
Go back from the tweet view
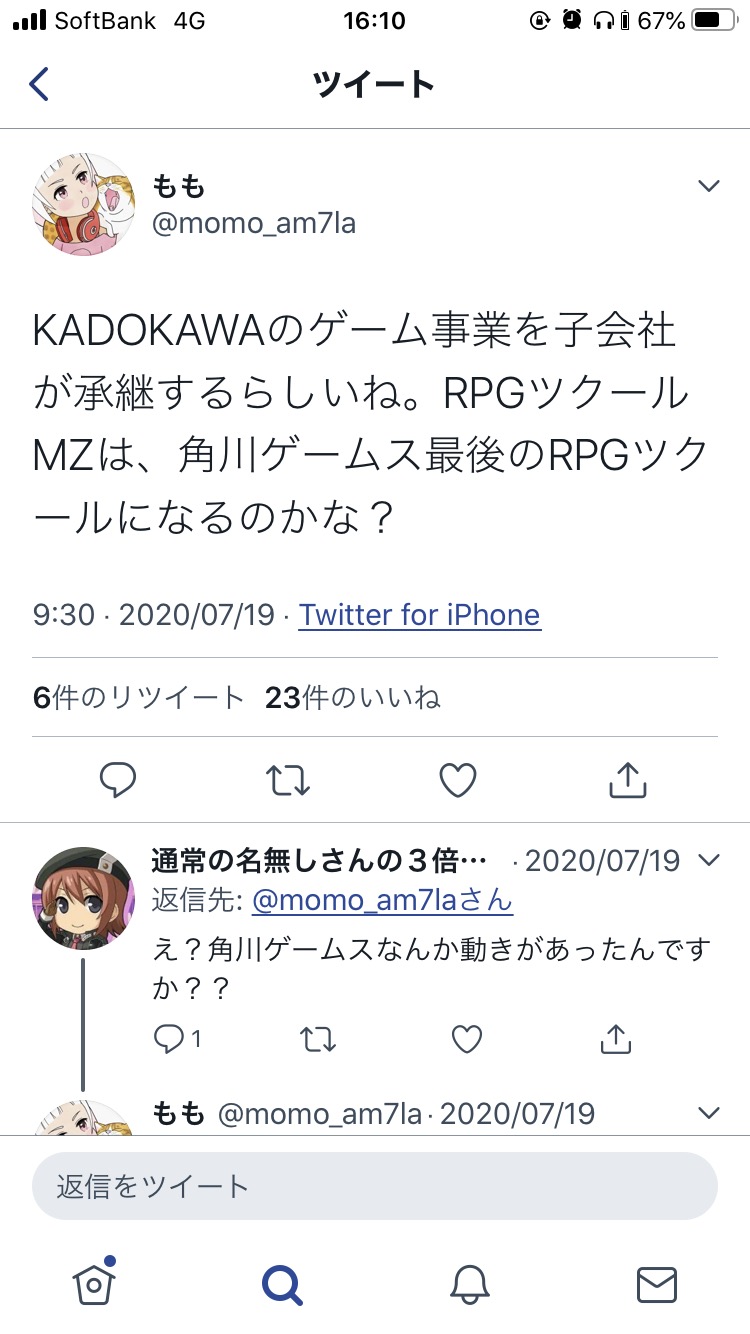pyautogui.click(x=39, y=84)
